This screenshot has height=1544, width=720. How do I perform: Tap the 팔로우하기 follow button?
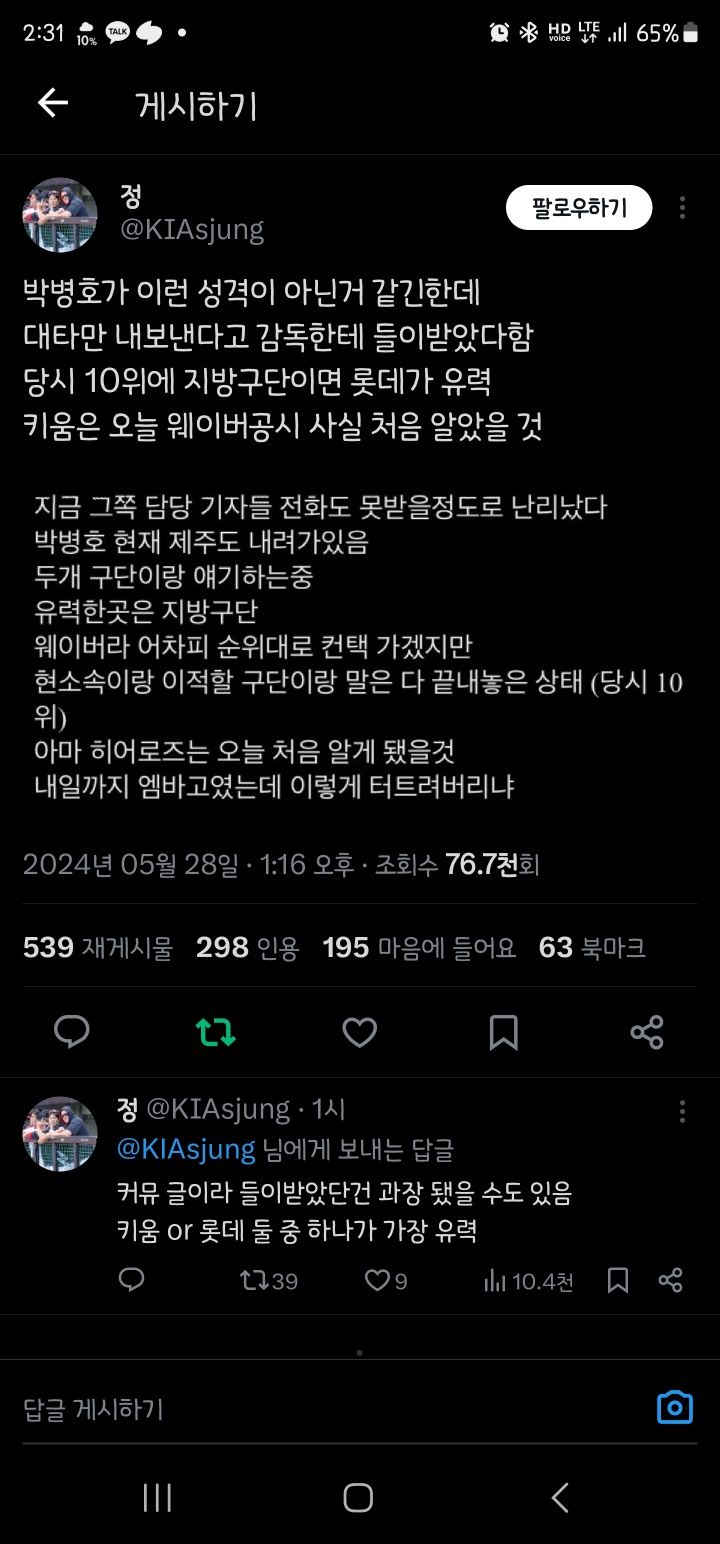[x=579, y=208]
